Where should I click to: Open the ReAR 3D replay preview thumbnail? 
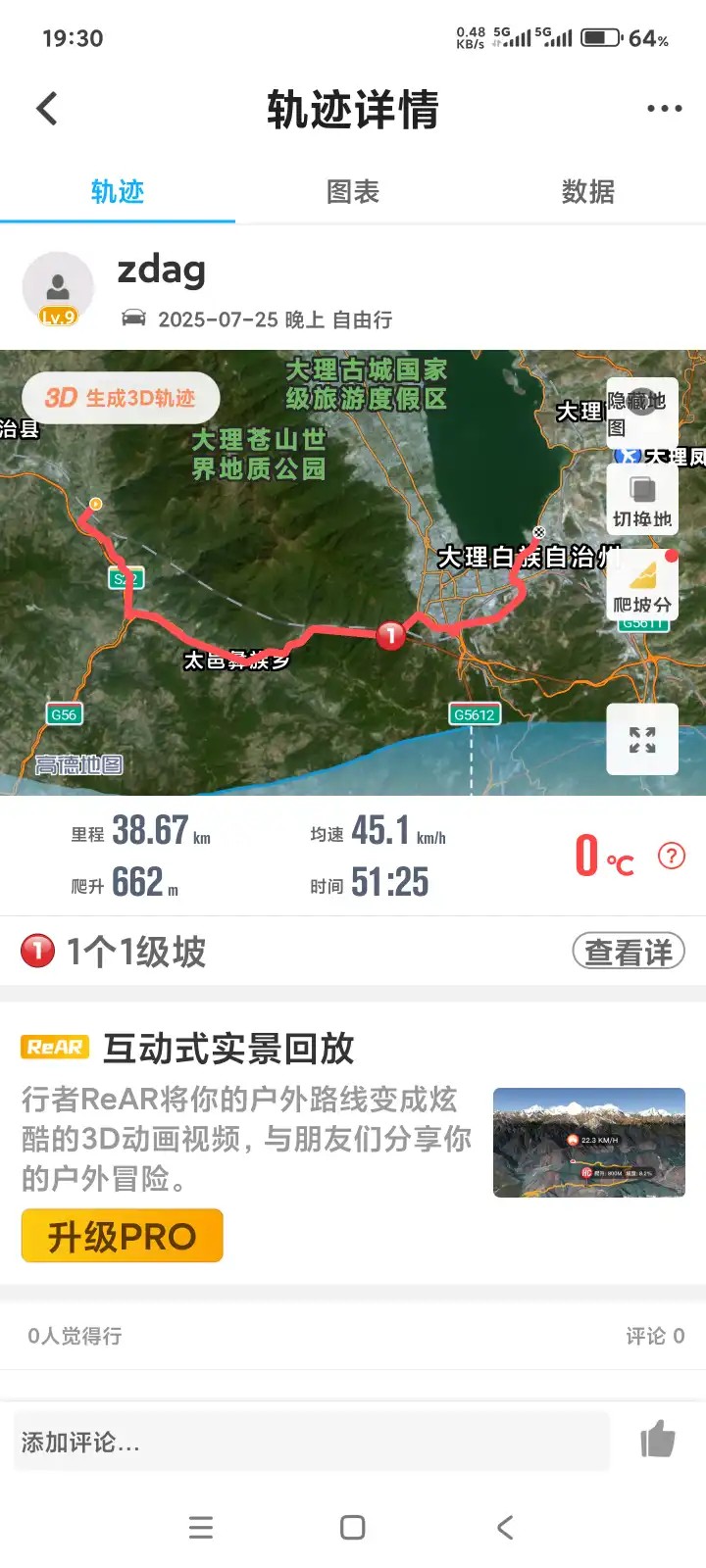tap(588, 1142)
